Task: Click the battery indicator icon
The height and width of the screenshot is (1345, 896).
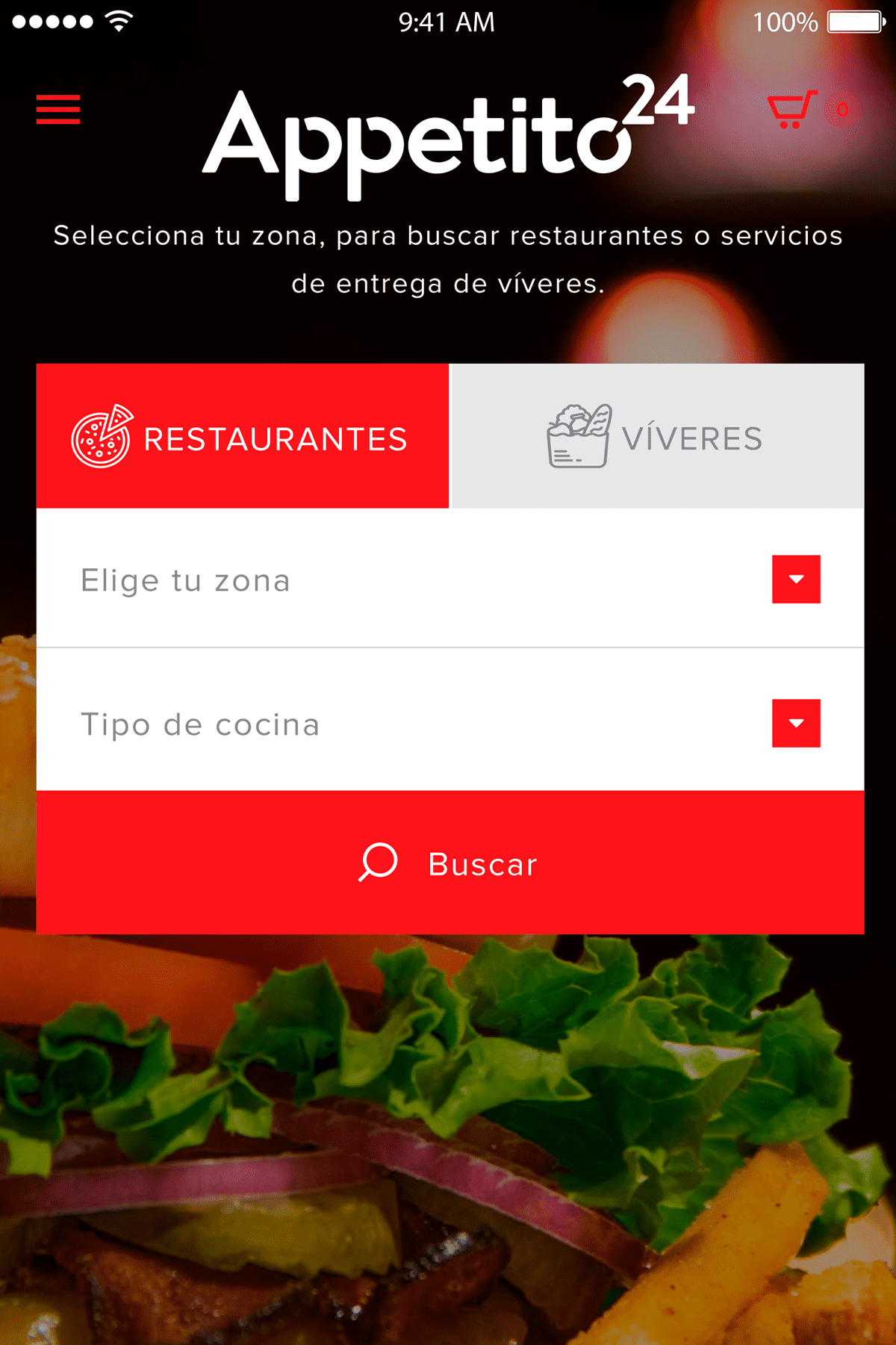Action: click(x=851, y=22)
